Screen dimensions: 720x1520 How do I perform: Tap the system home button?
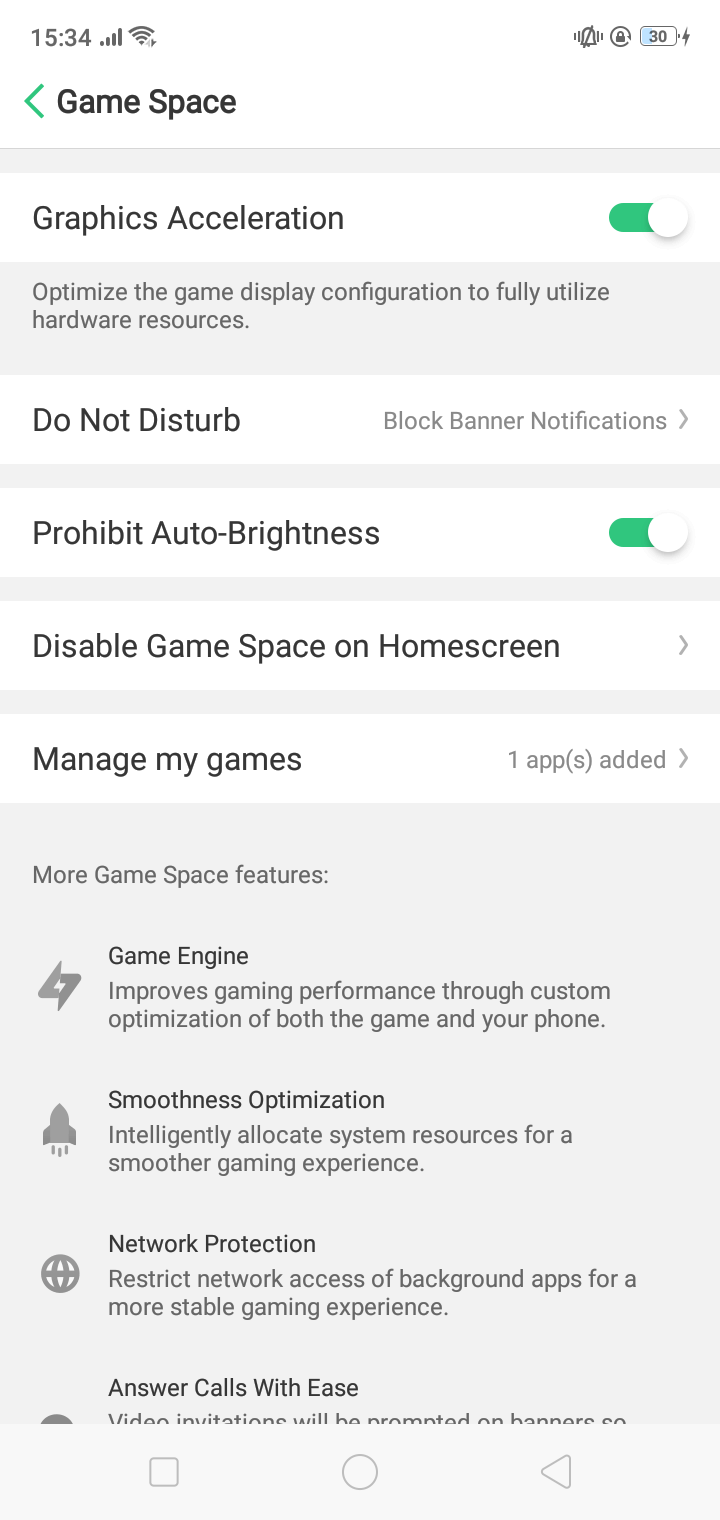(x=360, y=1472)
